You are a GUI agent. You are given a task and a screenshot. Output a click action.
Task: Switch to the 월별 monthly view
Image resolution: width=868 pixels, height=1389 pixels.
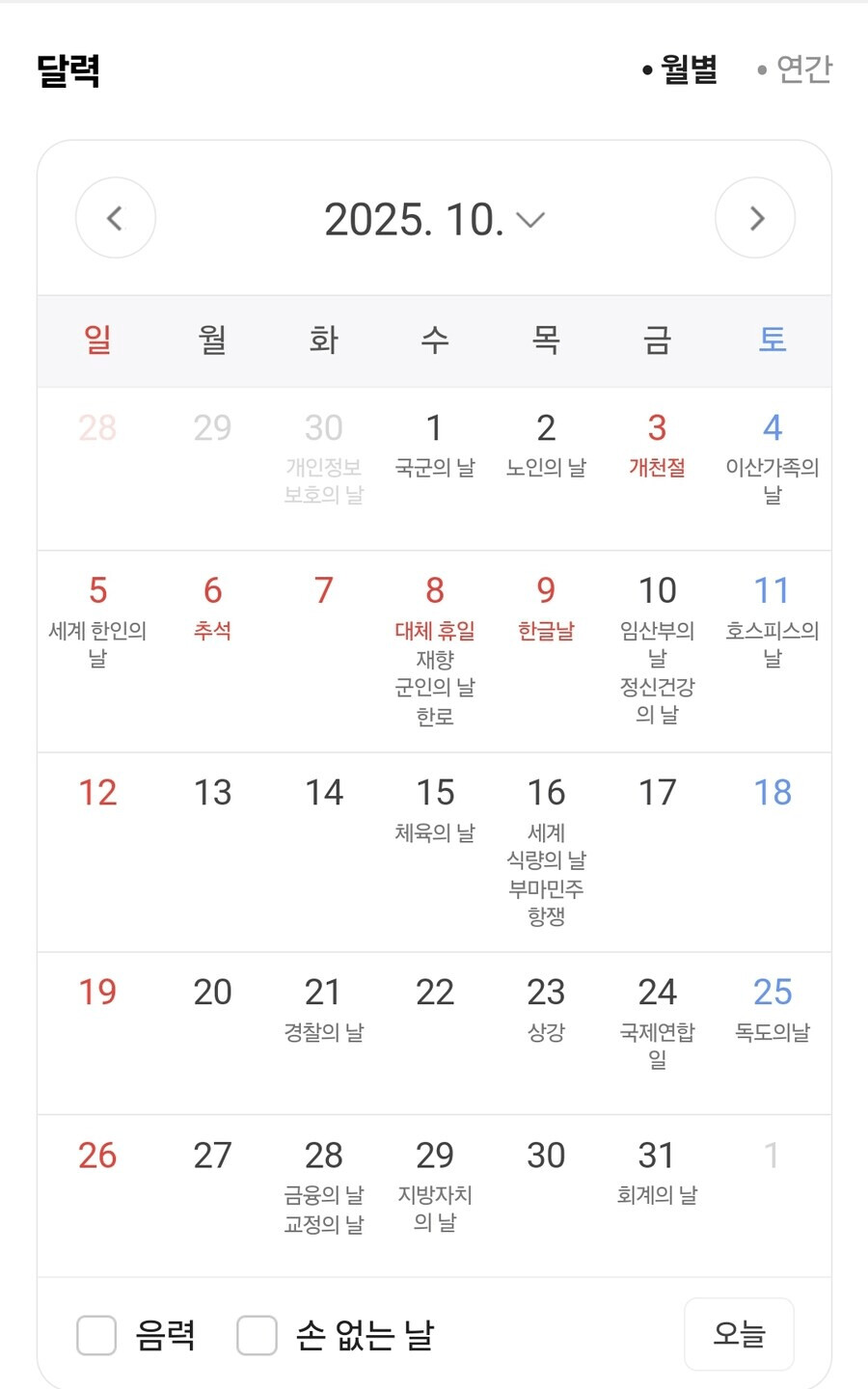681,69
